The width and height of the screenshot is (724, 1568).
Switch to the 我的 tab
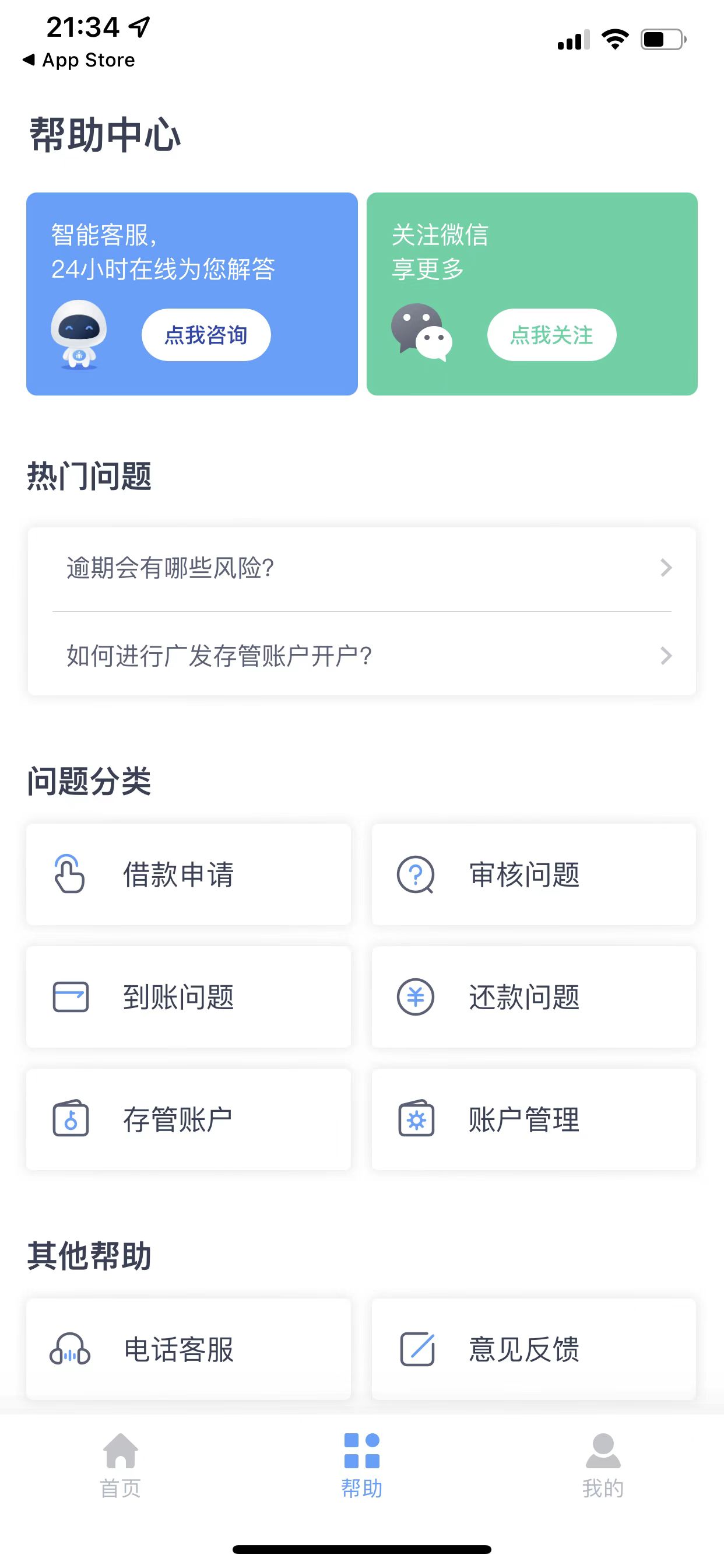[x=603, y=1466]
